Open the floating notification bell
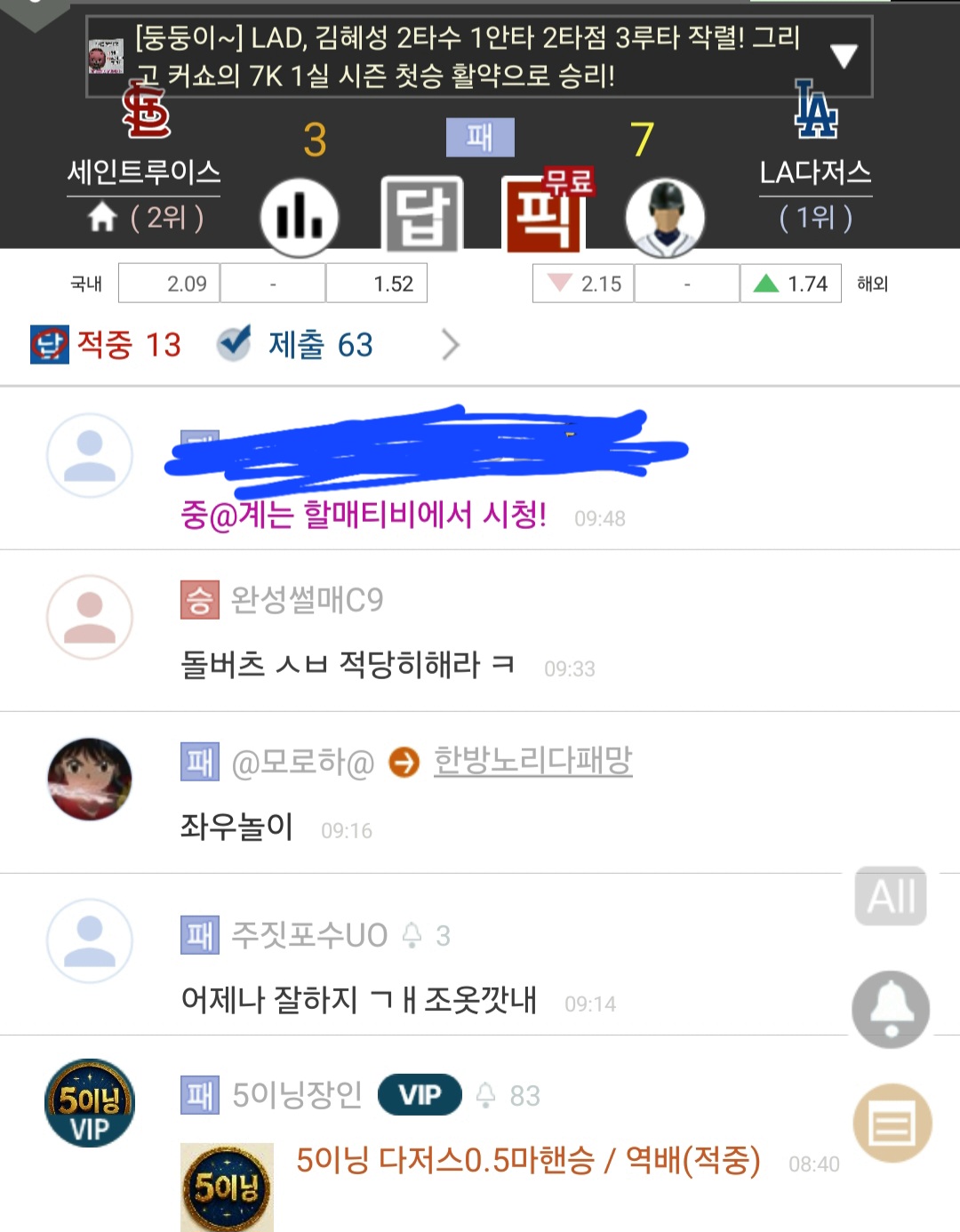 (891, 1009)
